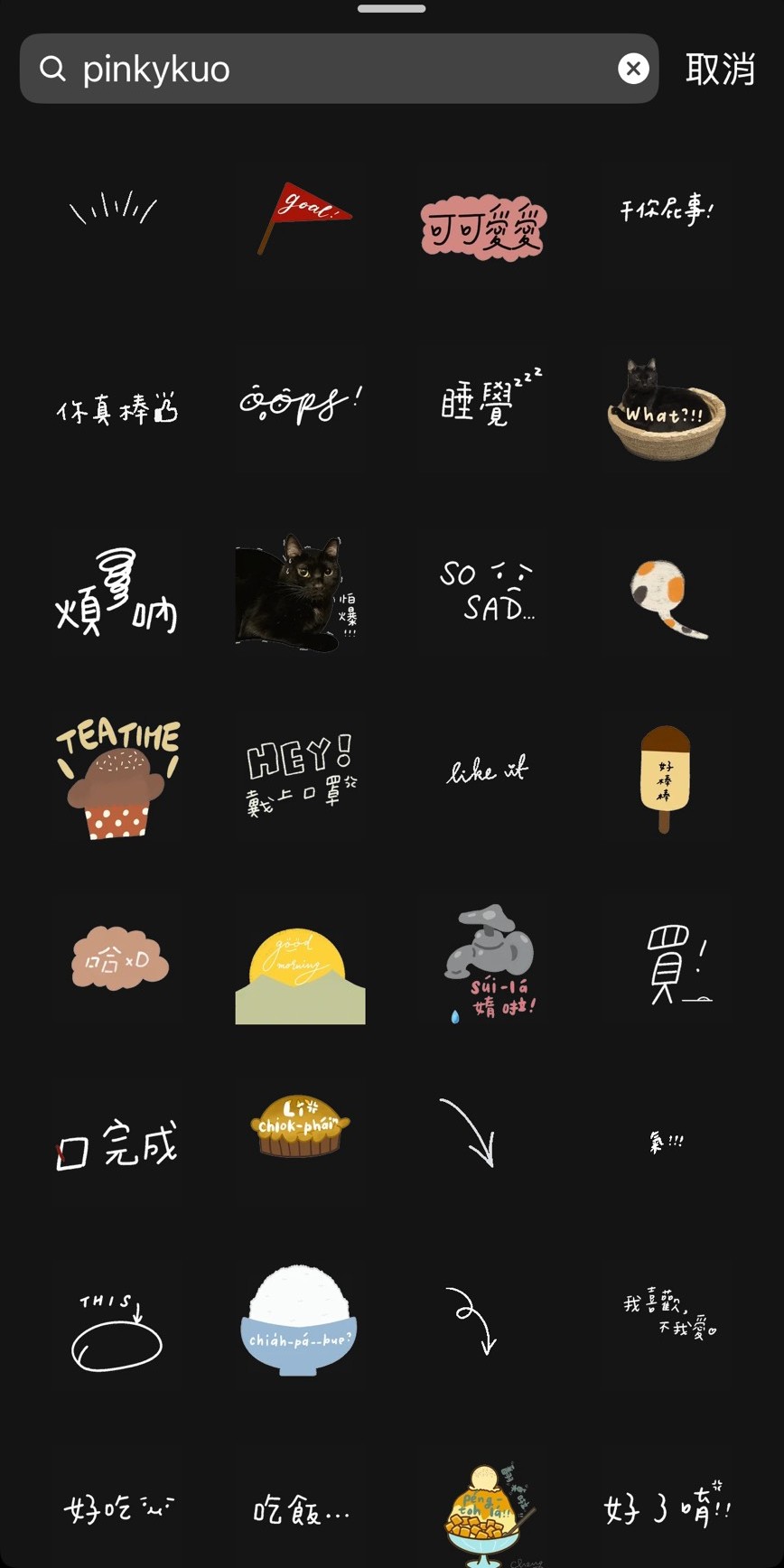The image size is (784, 1568).
Task: Add the like it sticker
Action: pyautogui.click(x=487, y=772)
